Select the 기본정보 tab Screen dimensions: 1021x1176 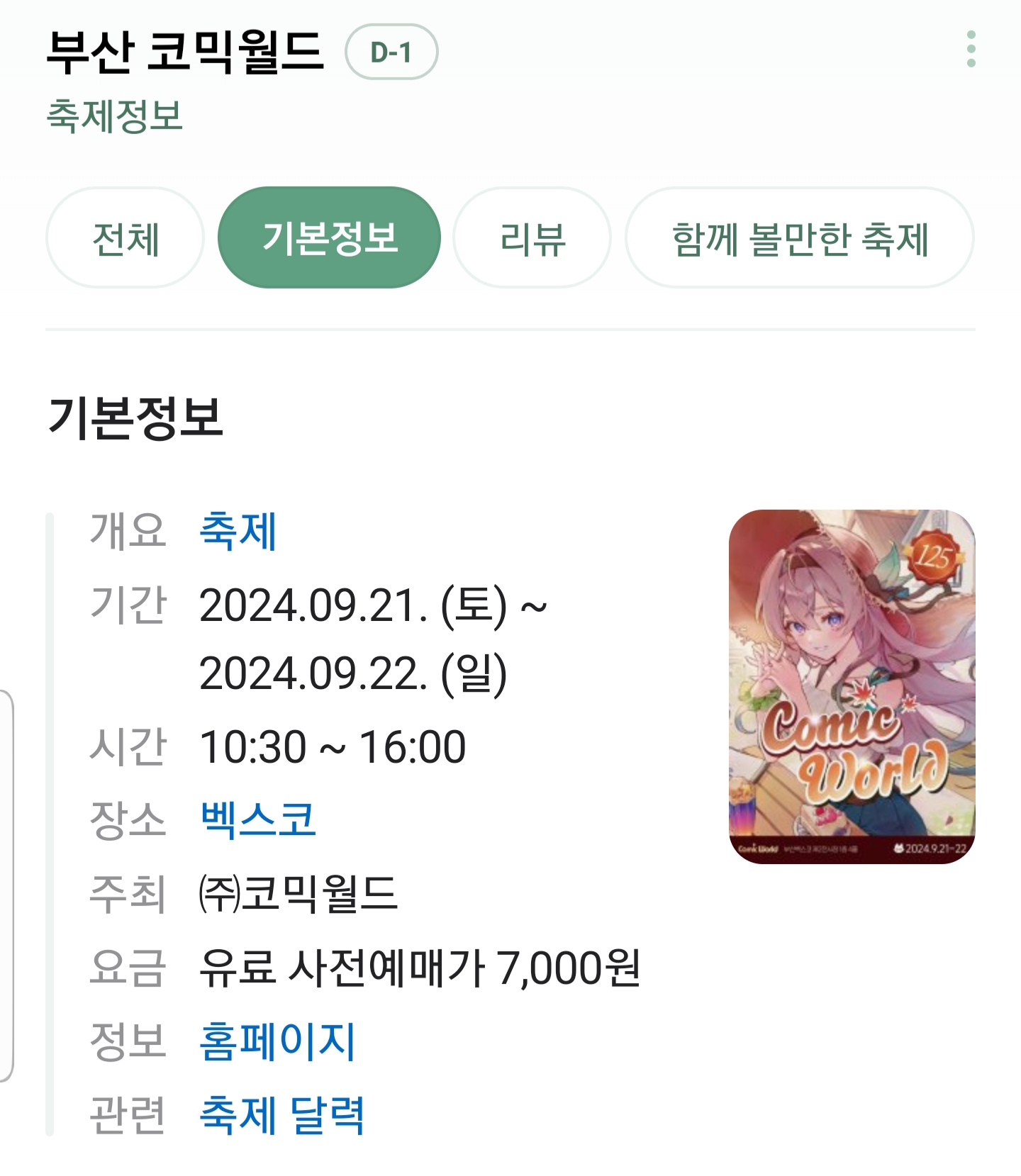pyautogui.click(x=329, y=238)
